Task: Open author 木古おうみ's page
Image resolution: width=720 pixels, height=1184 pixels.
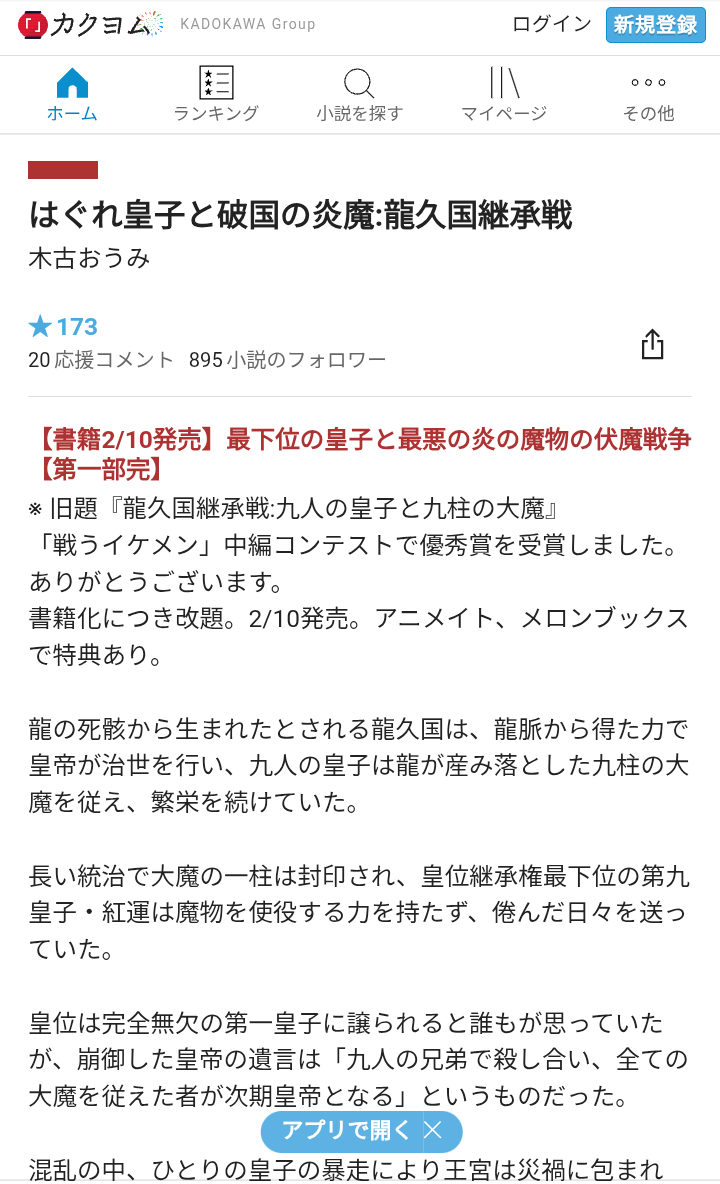Action: pos(90,258)
